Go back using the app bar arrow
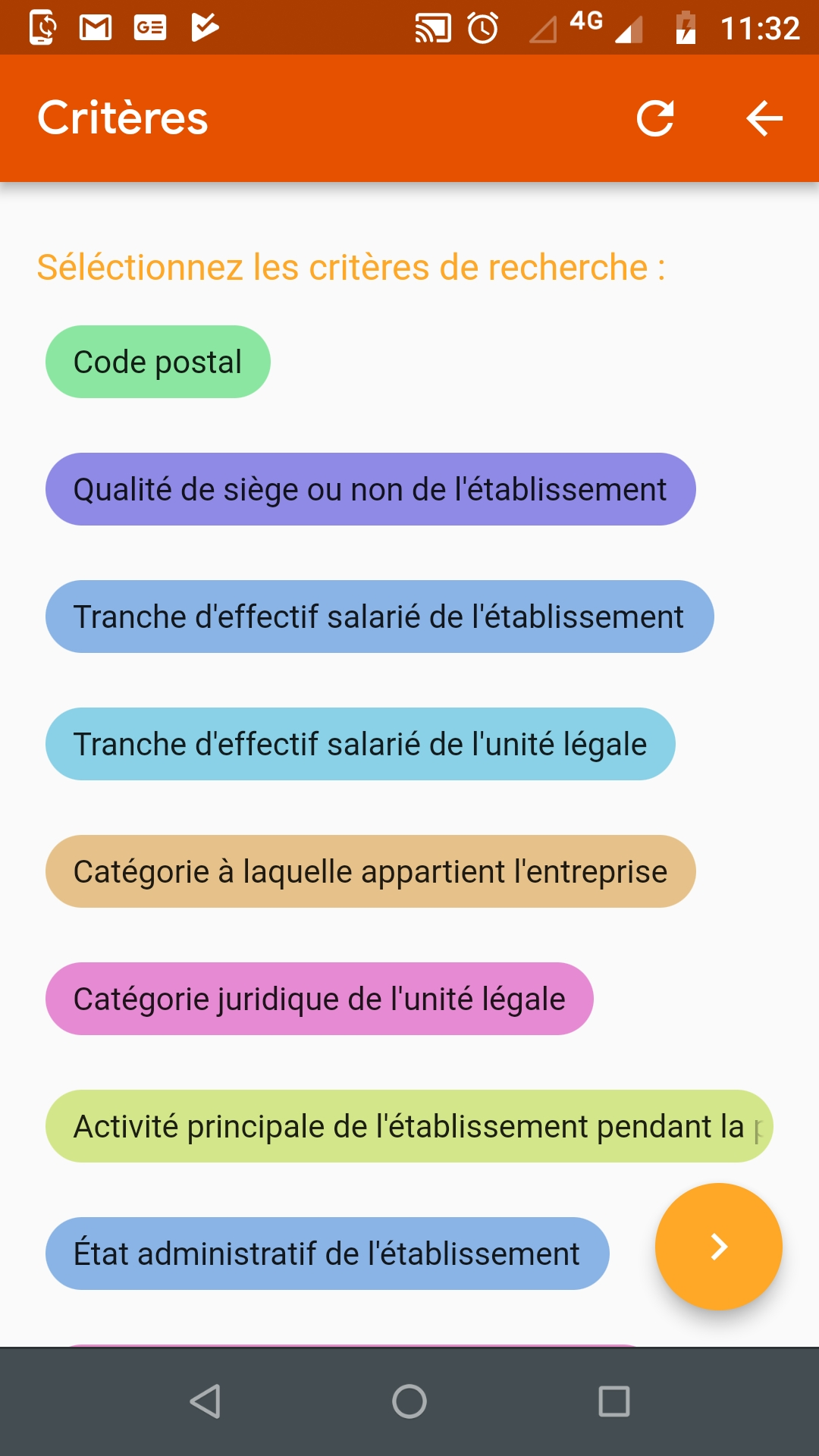819x1456 pixels. coord(764,118)
